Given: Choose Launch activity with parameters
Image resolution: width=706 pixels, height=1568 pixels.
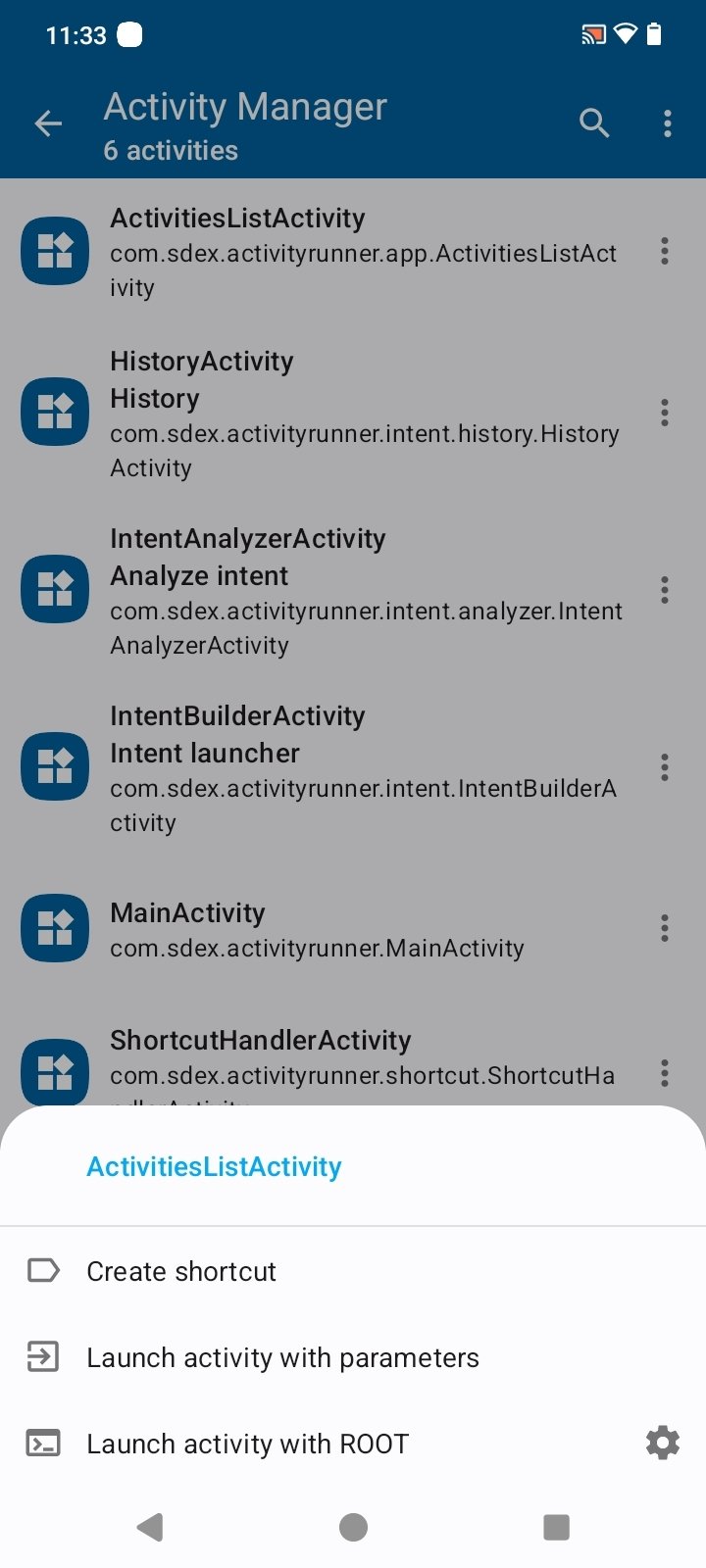Looking at the screenshot, I should tap(282, 1357).
